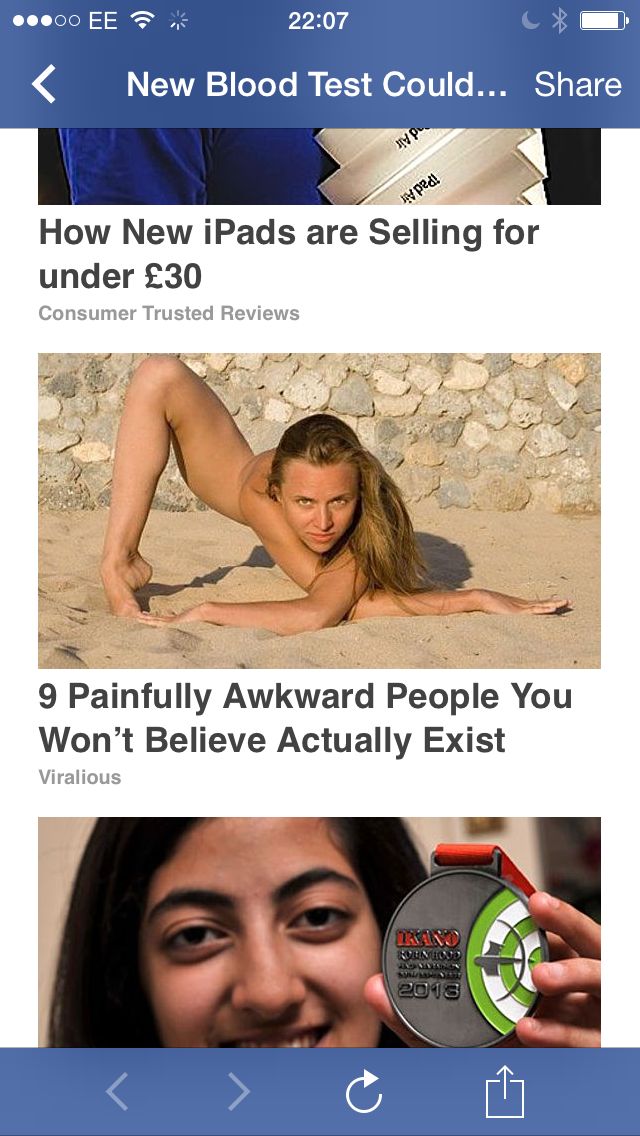Open the share sheet from bottom toolbar
The height and width of the screenshot is (1136, 640).
(505, 1091)
